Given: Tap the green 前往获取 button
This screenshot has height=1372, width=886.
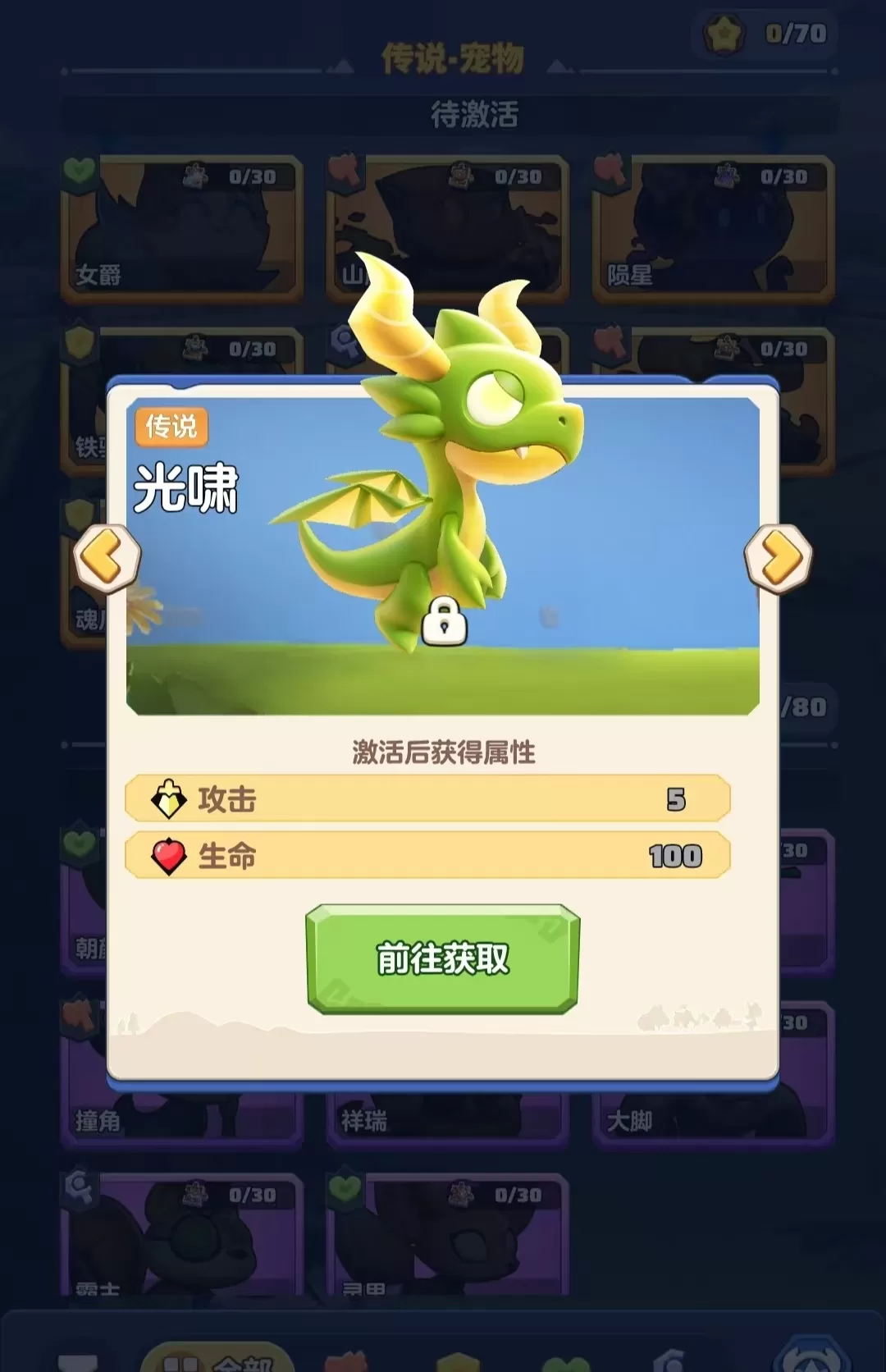Looking at the screenshot, I should click(x=443, y=958).
